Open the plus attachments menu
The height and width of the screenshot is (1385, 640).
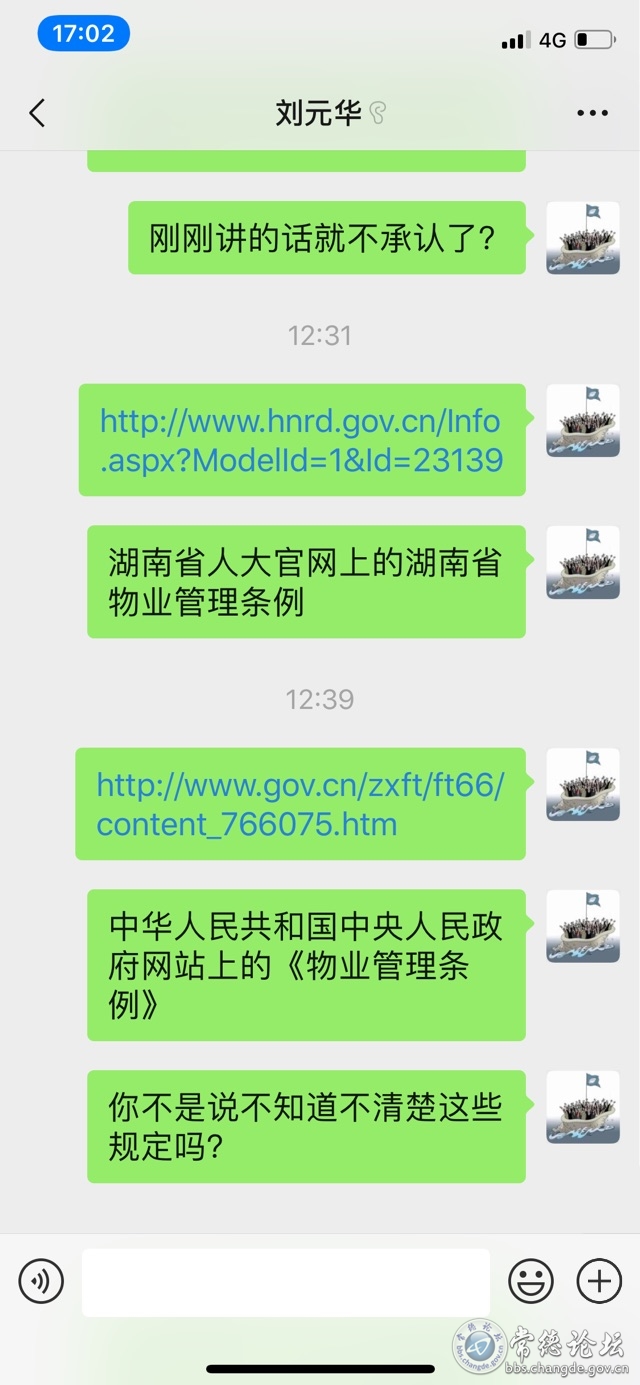point(599,1281)
